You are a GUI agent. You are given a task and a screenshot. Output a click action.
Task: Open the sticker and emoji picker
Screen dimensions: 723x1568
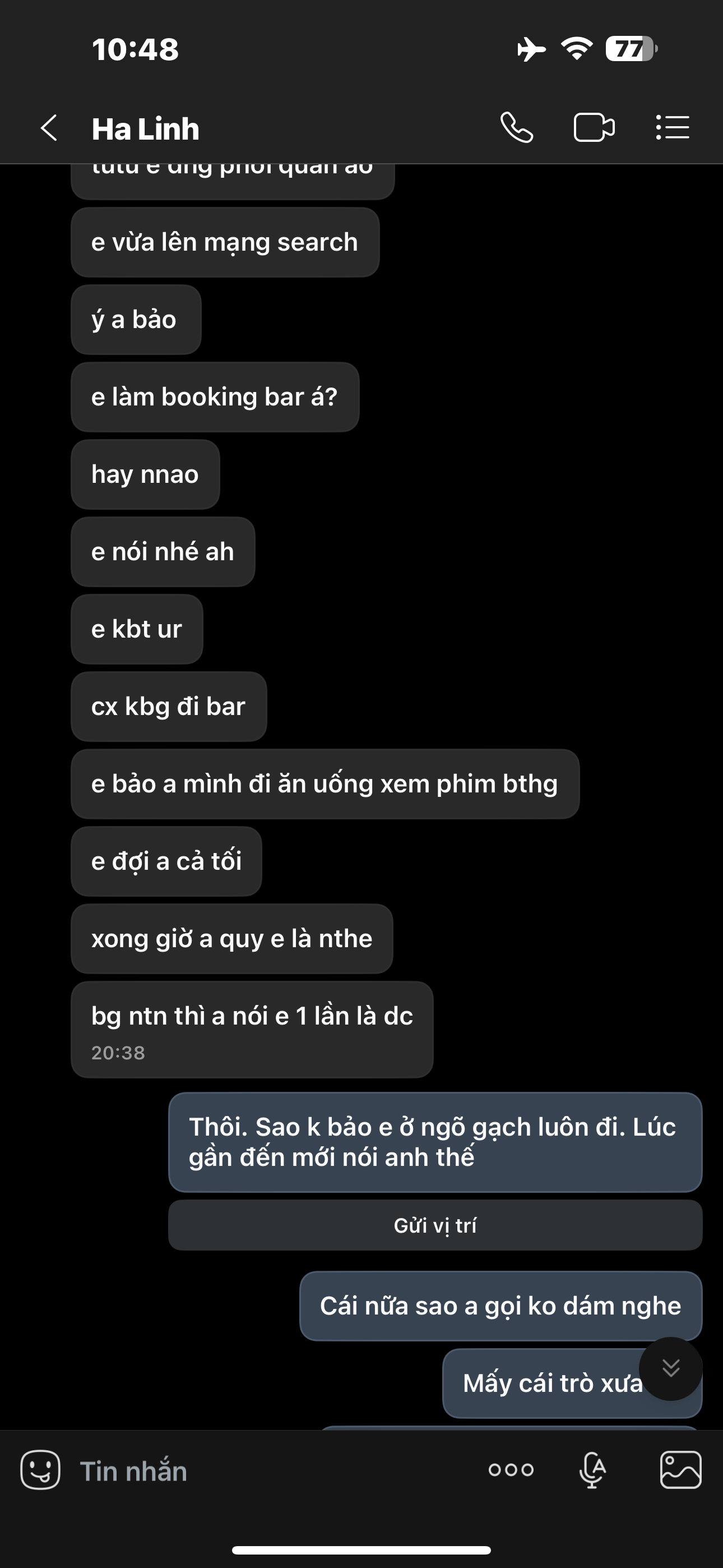[x=40, y=1470]
